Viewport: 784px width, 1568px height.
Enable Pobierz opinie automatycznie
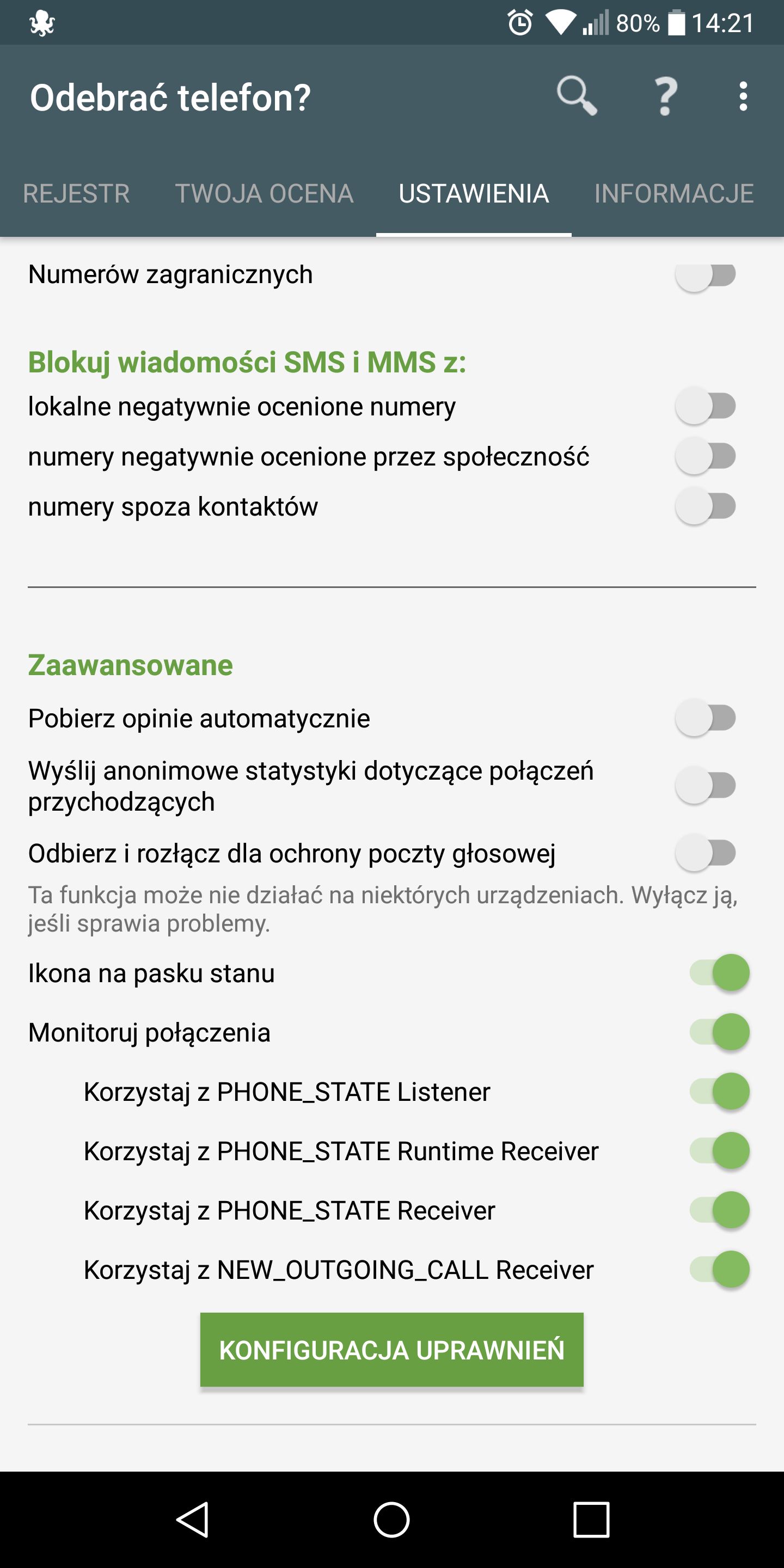pyautogui.click(x=706, y=718)
